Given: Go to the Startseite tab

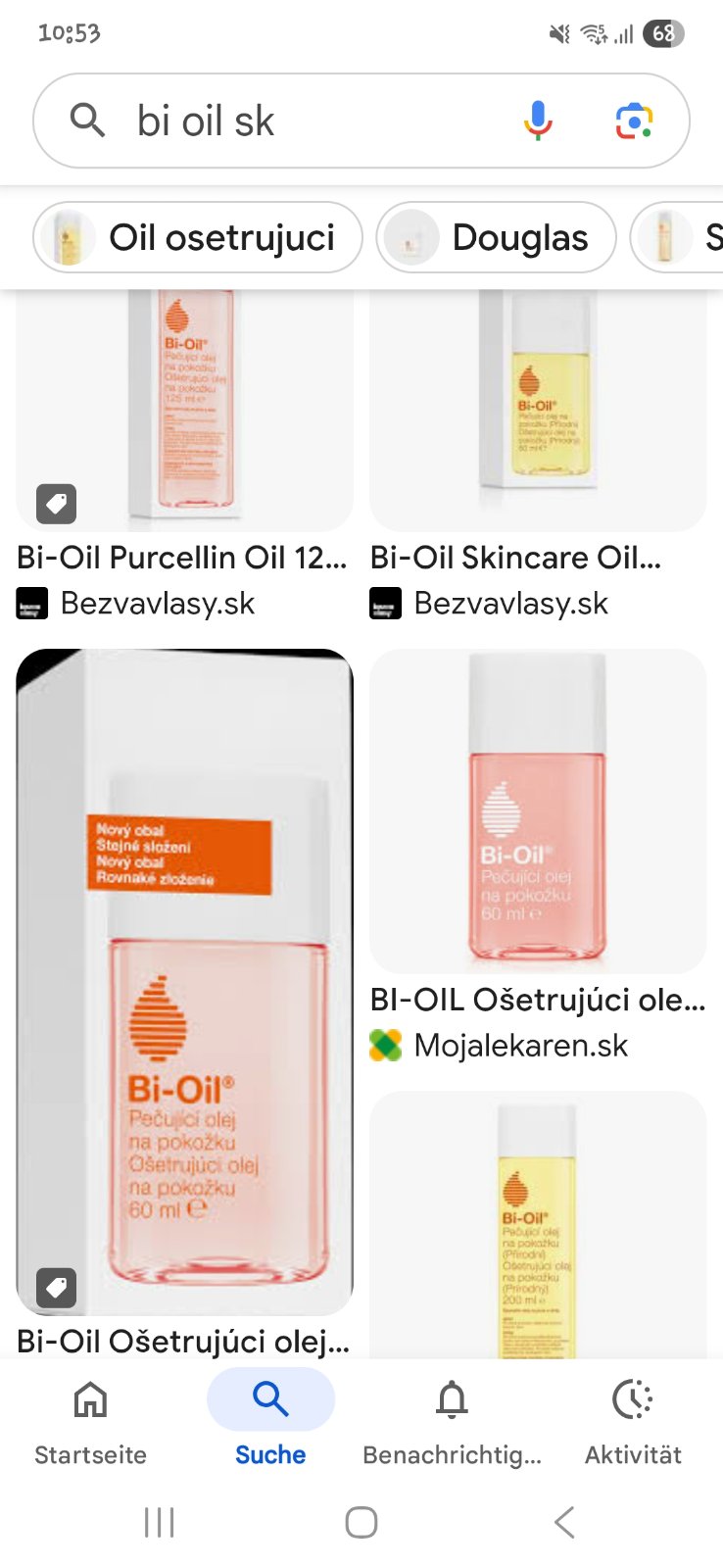Looking at the screenshot, I should pos(90,1419).
